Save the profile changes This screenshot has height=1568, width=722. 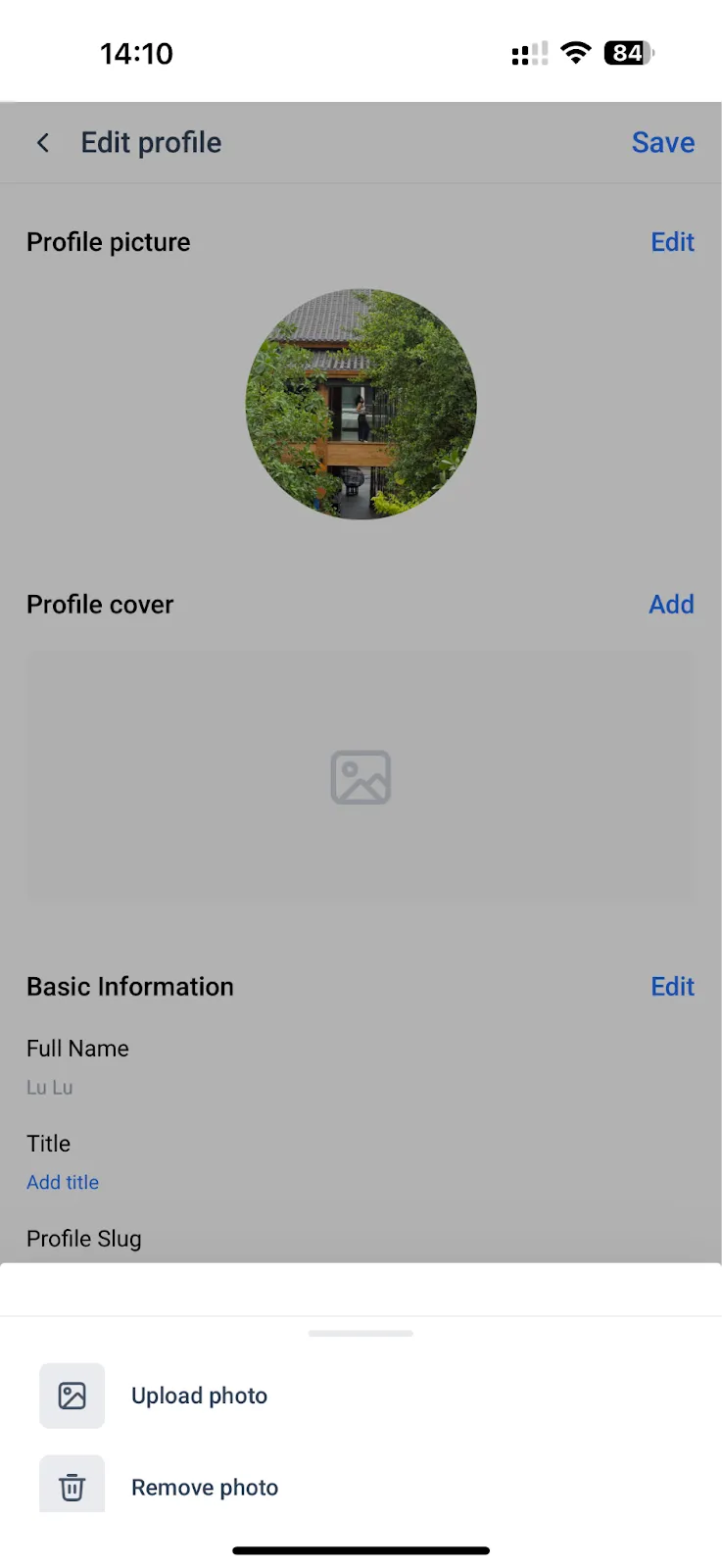pos(663,143)
